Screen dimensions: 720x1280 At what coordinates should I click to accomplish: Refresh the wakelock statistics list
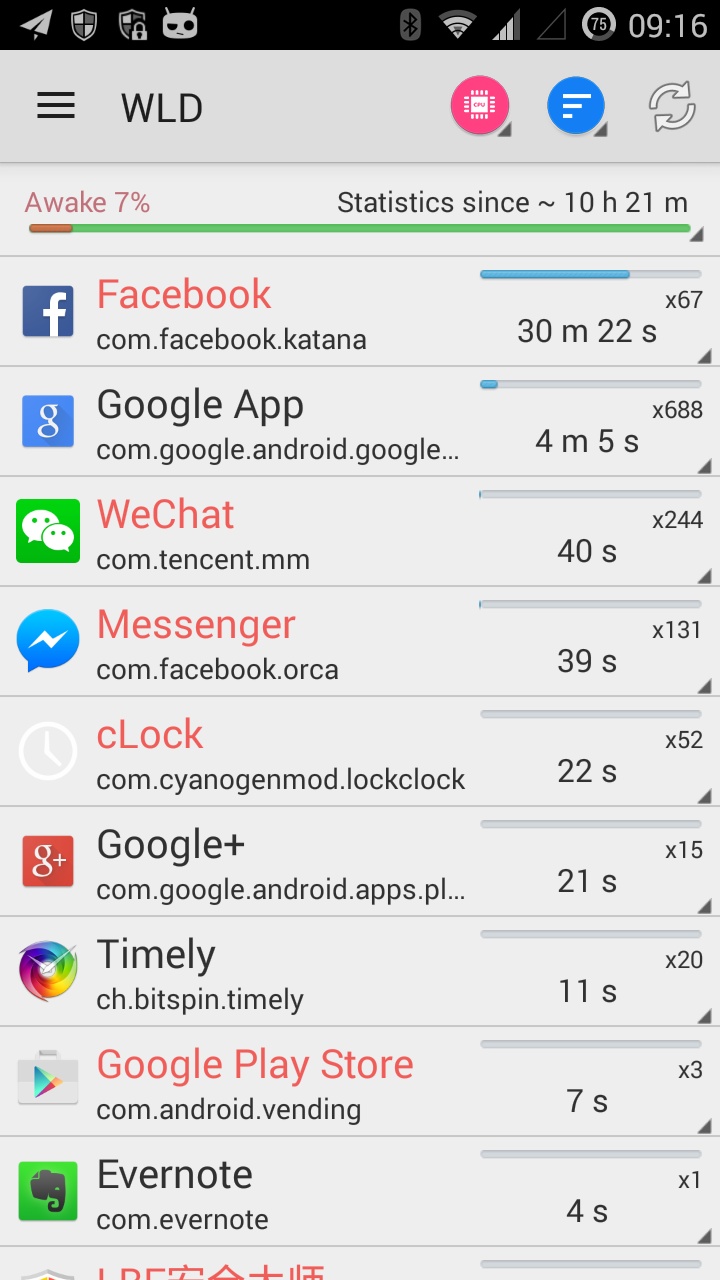(672, 105)
